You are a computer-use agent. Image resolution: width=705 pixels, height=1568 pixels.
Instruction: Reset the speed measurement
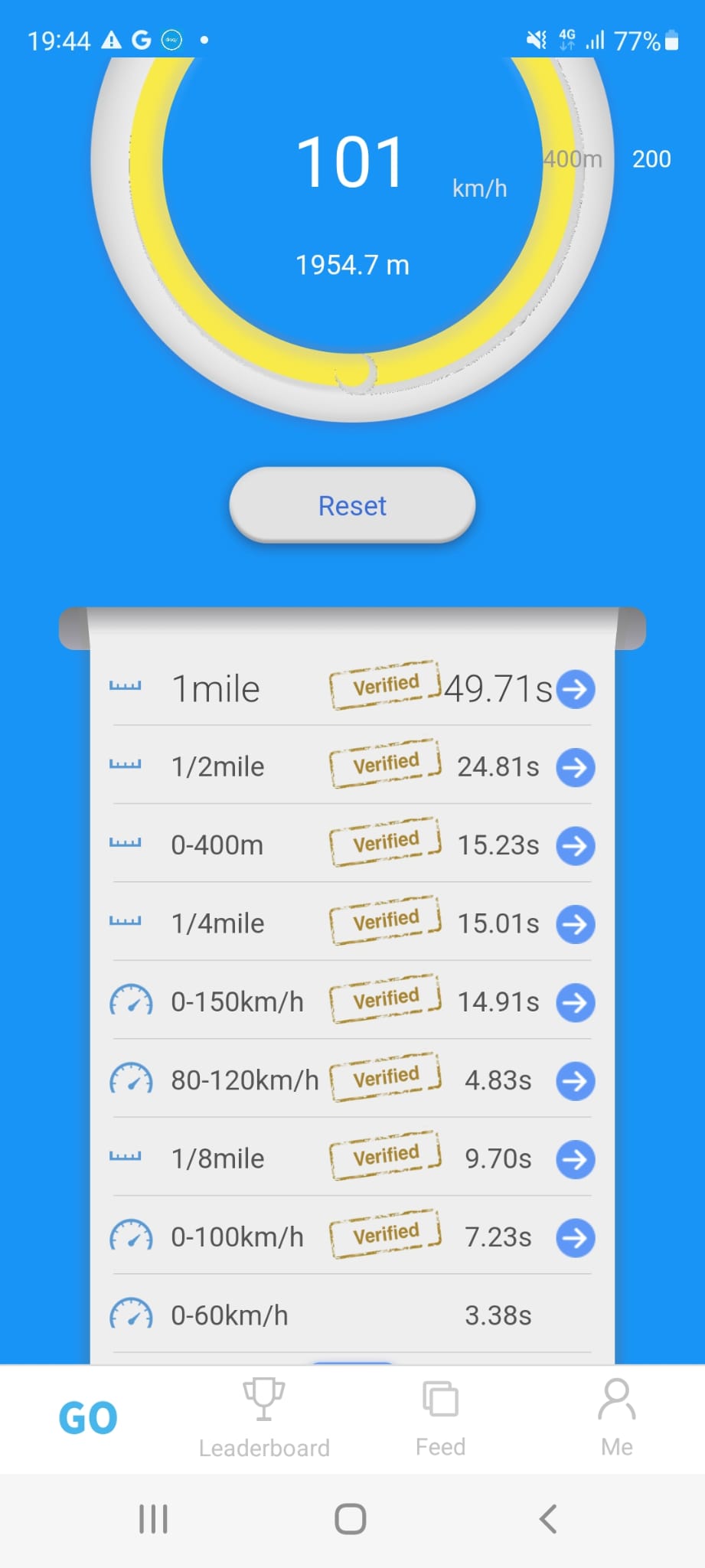[x=352, y=505]
